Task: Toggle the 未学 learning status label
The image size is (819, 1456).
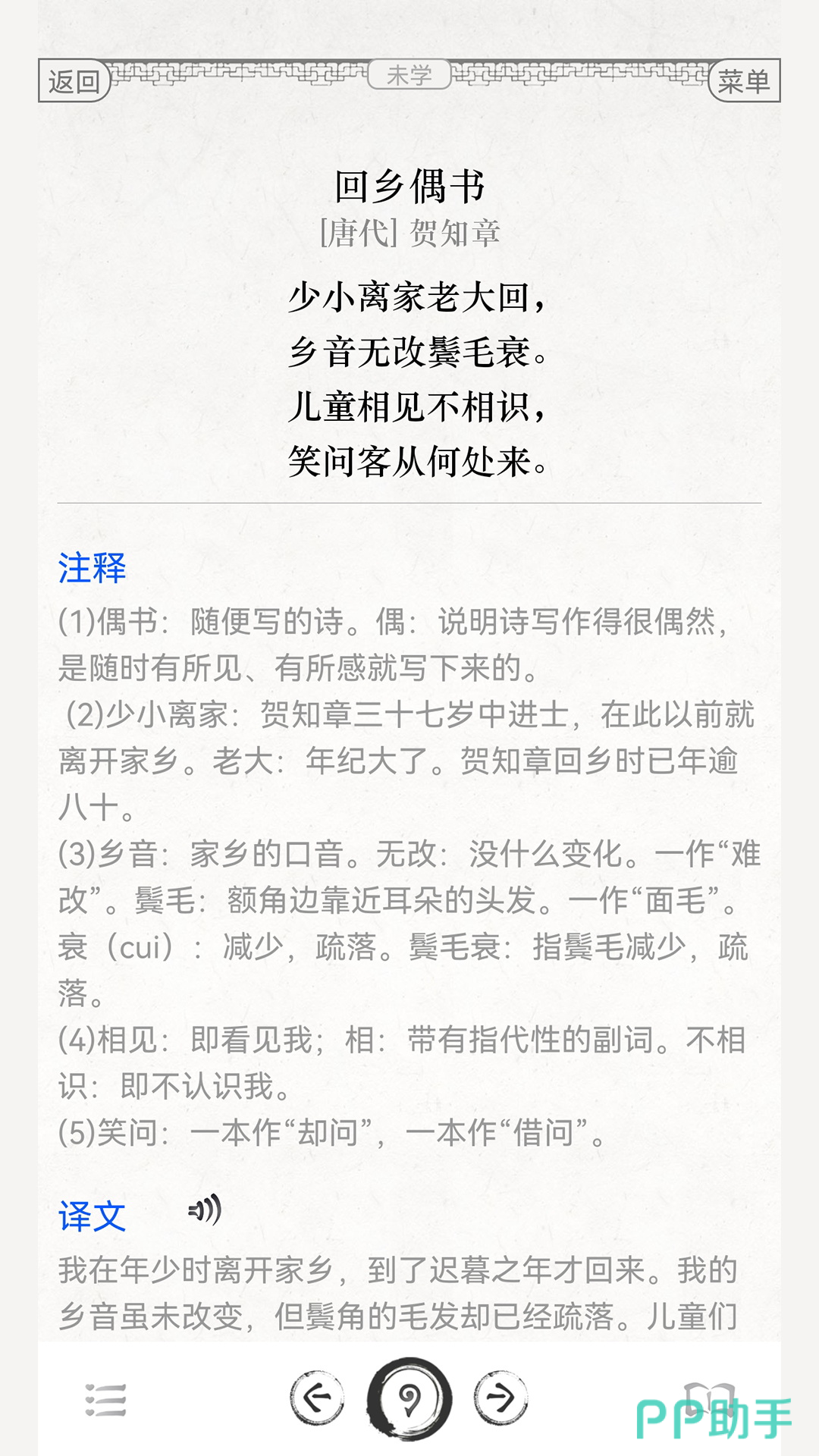Action: click(x=409, y=75)
